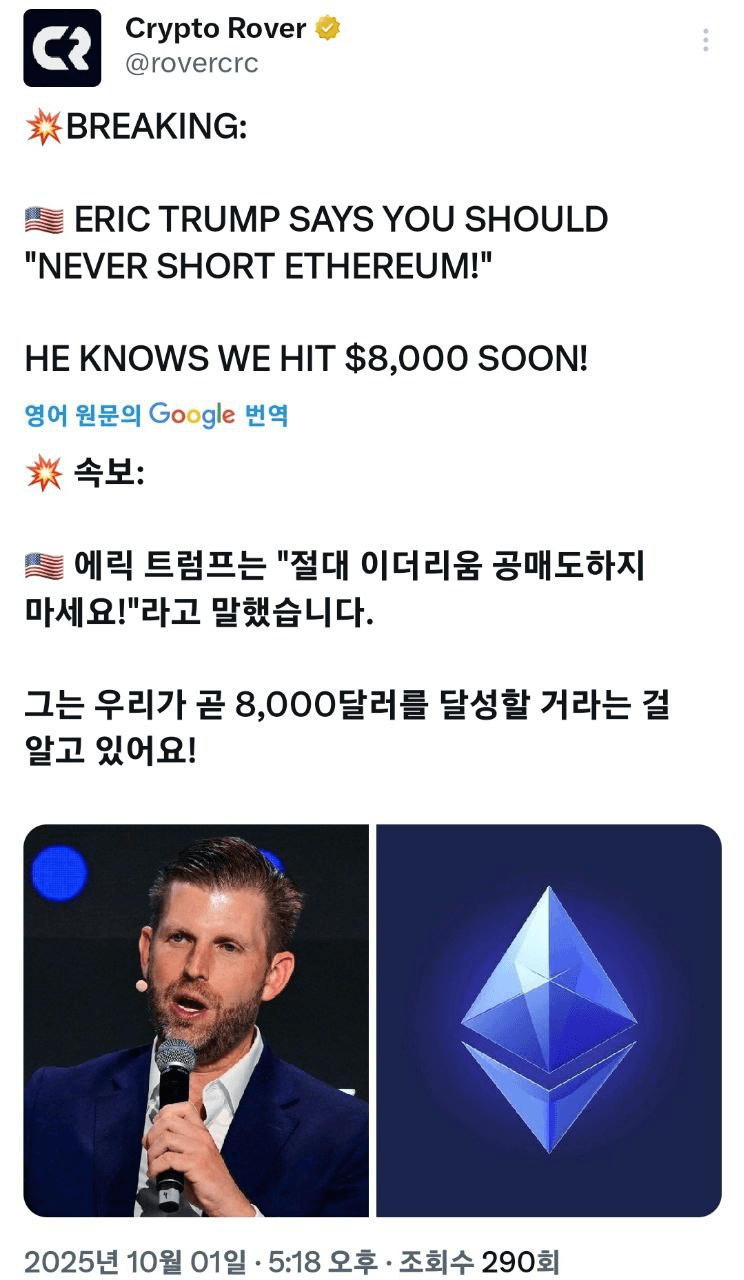View the Crypto Rover account name

pyautogui.click(x=215, y=29)
